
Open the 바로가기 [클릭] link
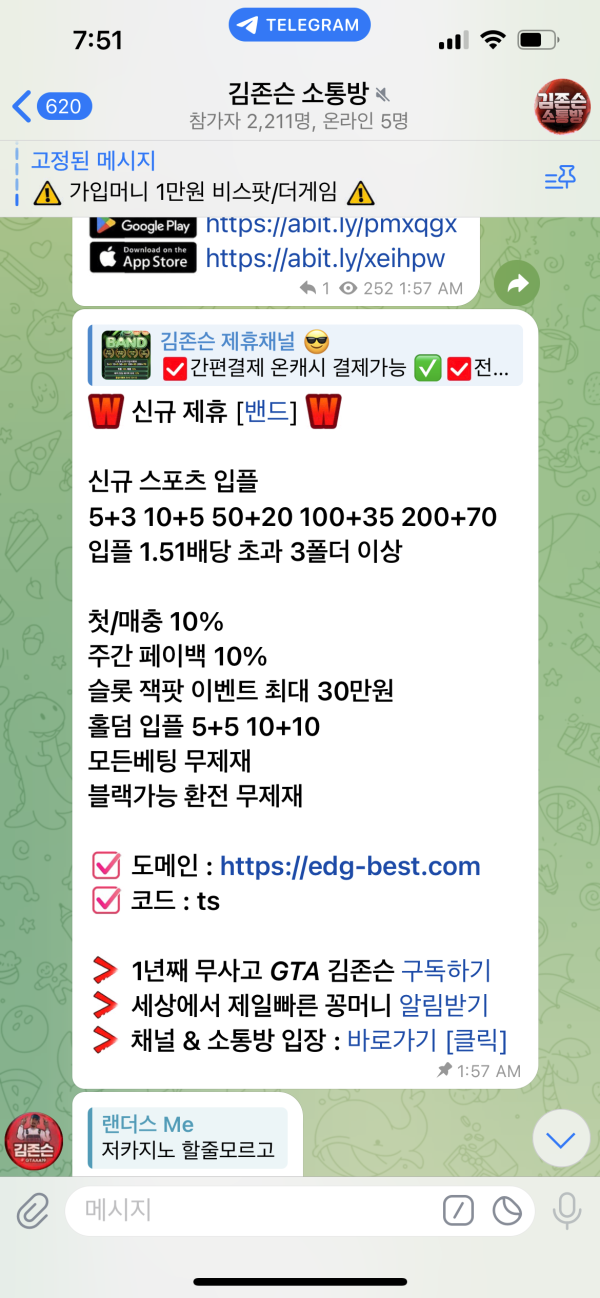point(427,1041)
